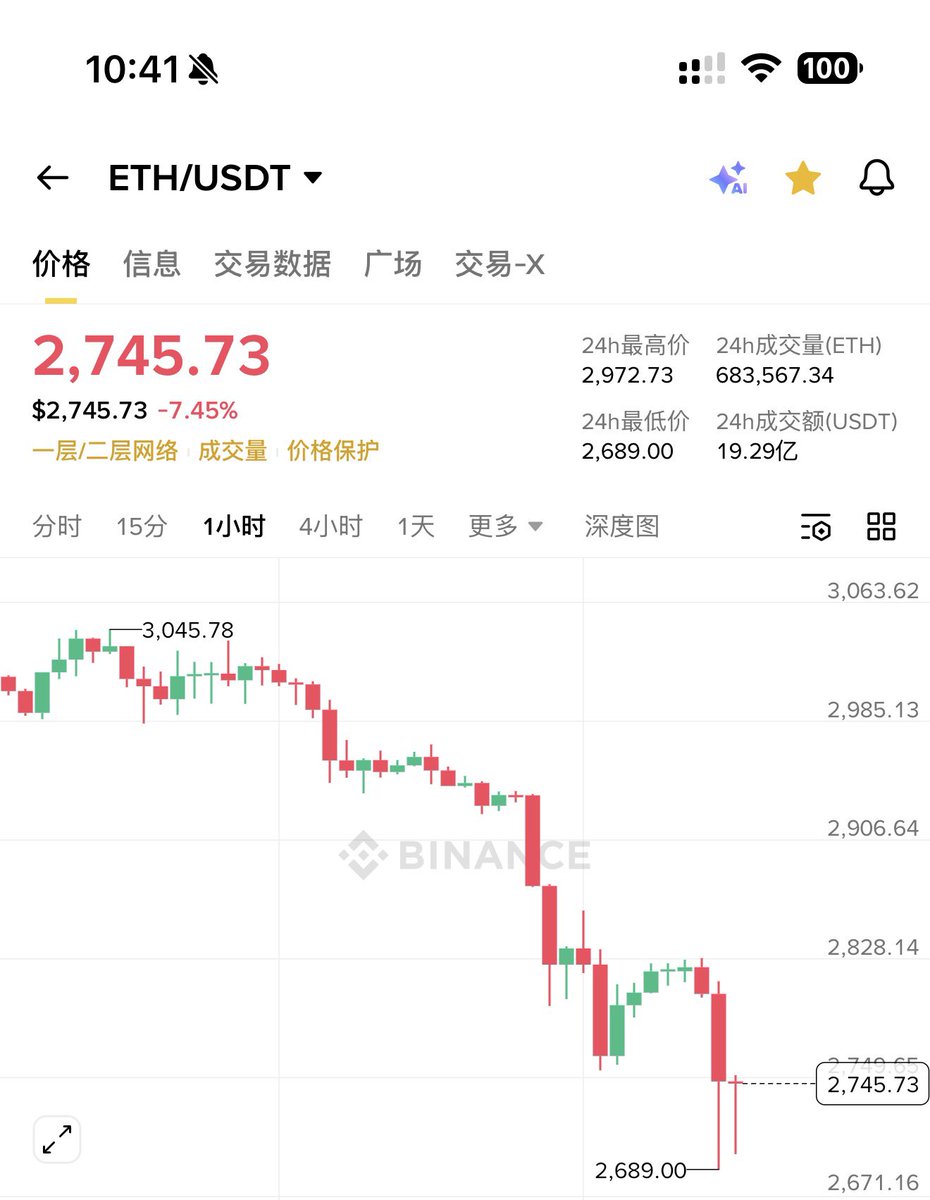The image size is (930, 1200).
Task: Open the 广场 tab
Action: click(x=393, y=264)
